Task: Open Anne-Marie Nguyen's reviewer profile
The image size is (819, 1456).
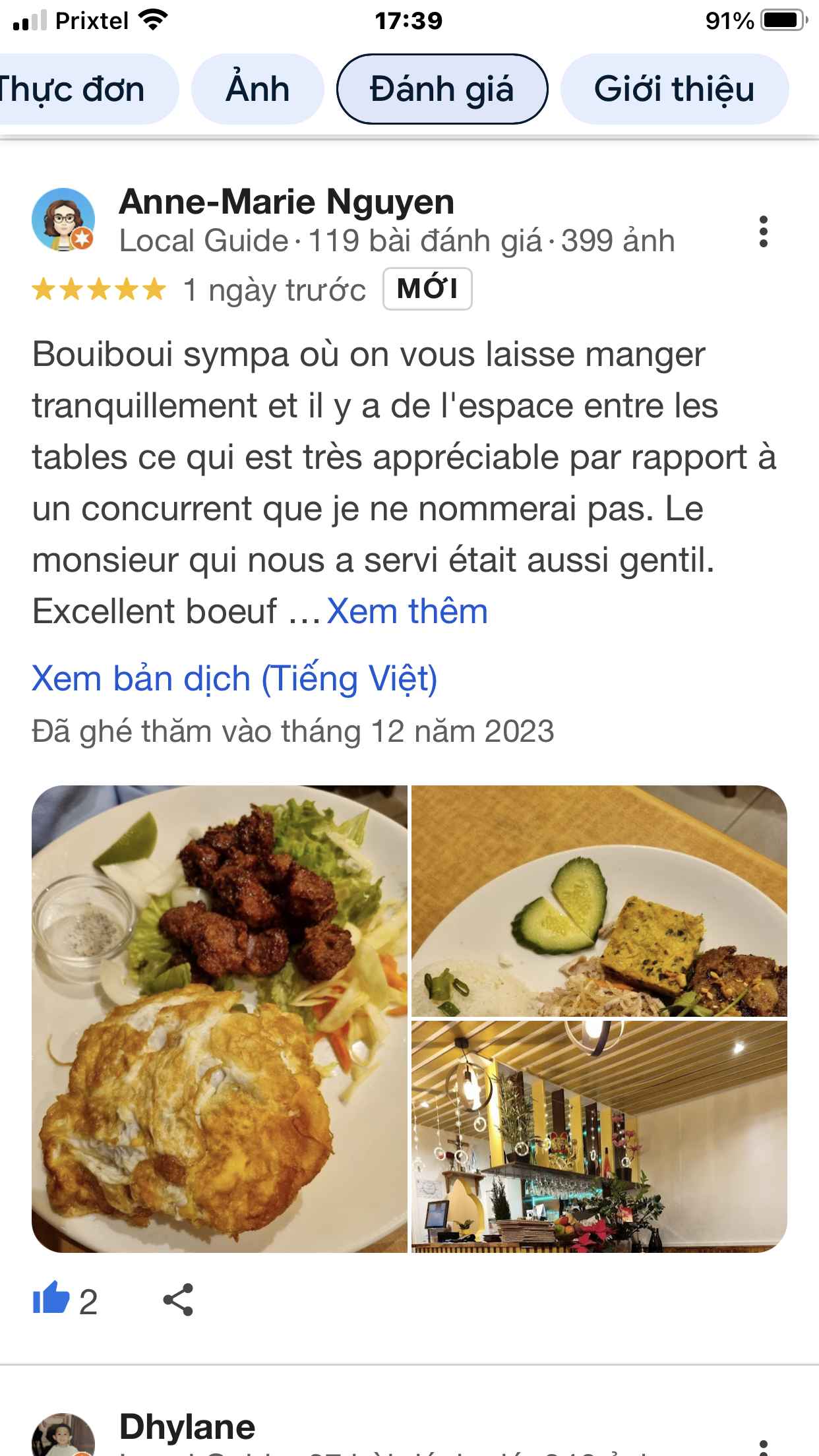Action: click(x=286, y=202)
